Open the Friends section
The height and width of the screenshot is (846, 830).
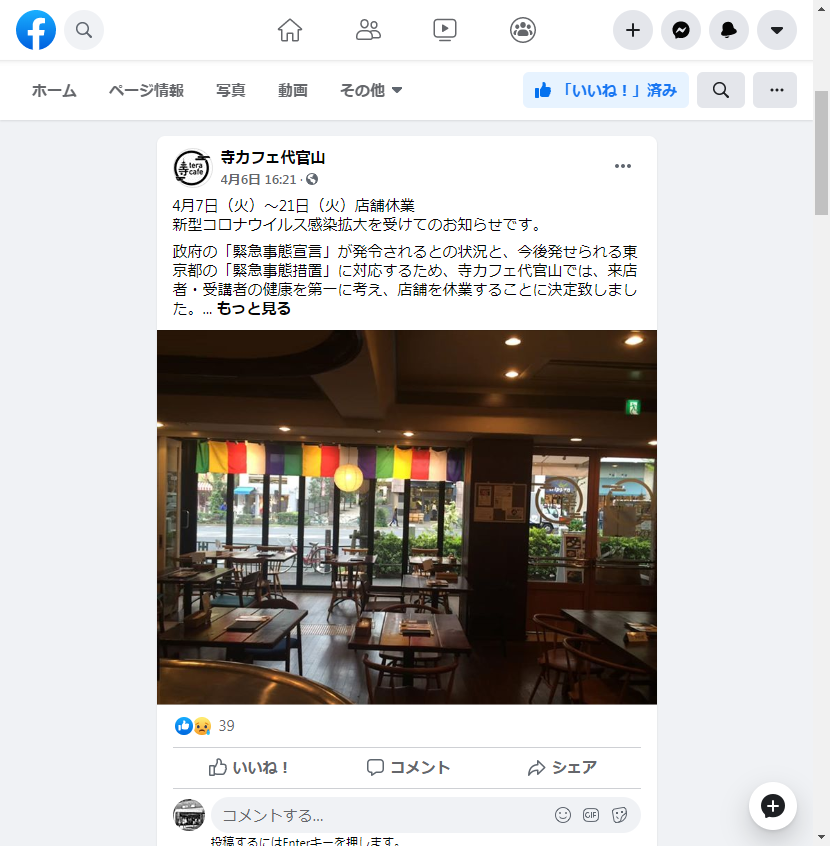tap(368, 31)
